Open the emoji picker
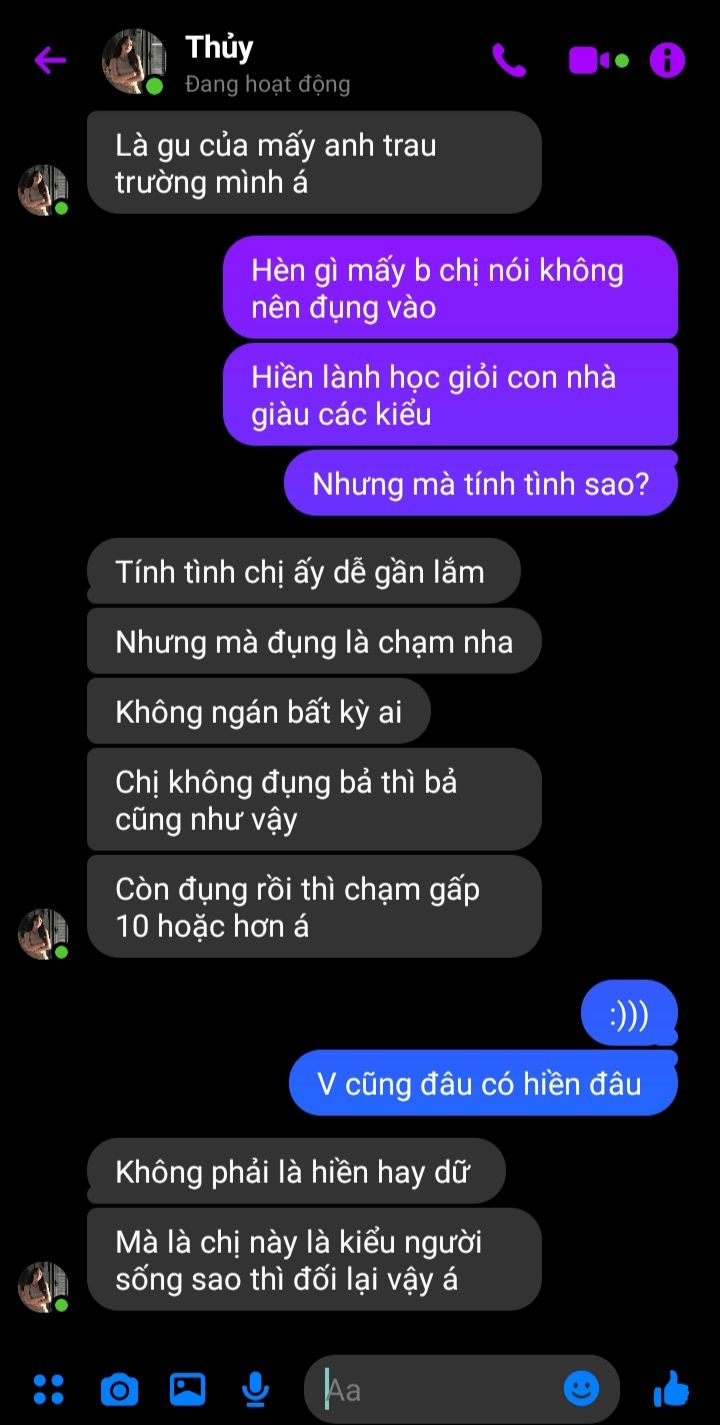 click(581, 1388)
